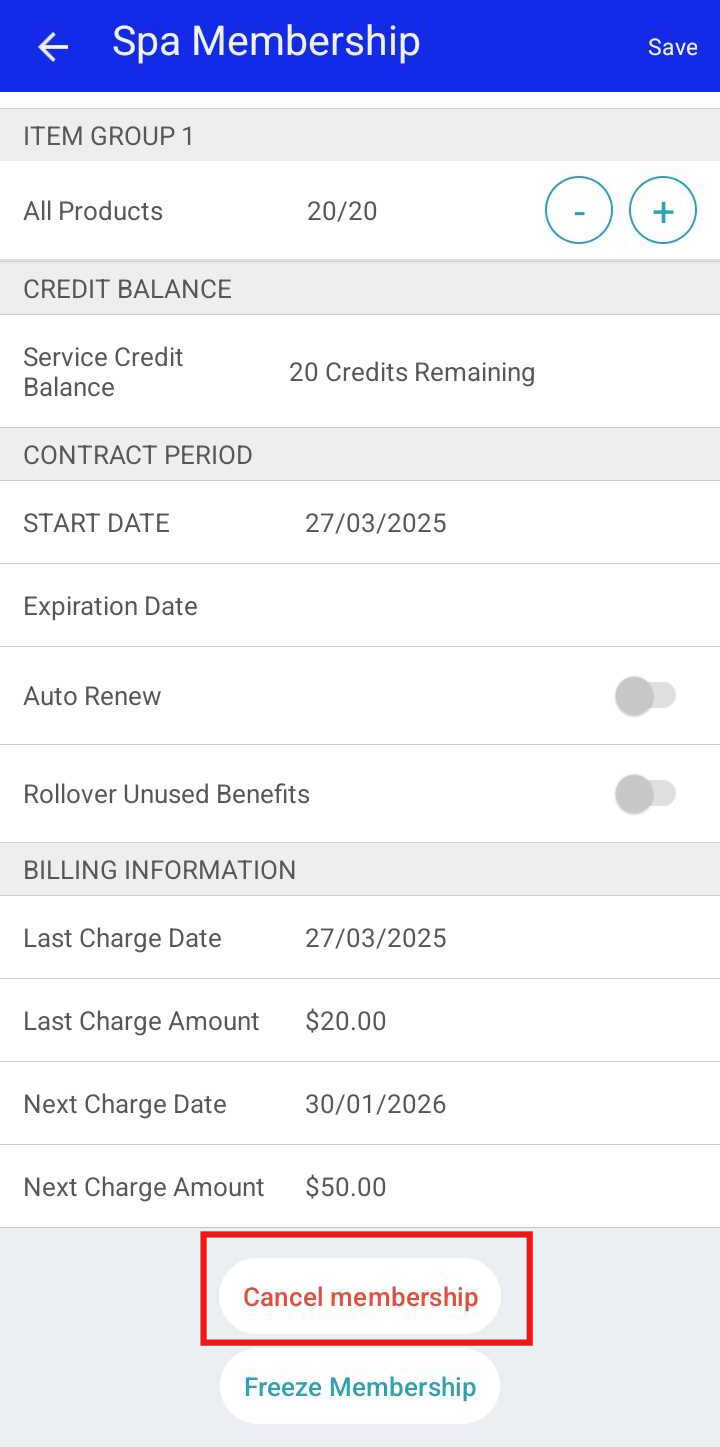720x1447 pixels.
Task: Save the membership changes
Action: (672, 47)
